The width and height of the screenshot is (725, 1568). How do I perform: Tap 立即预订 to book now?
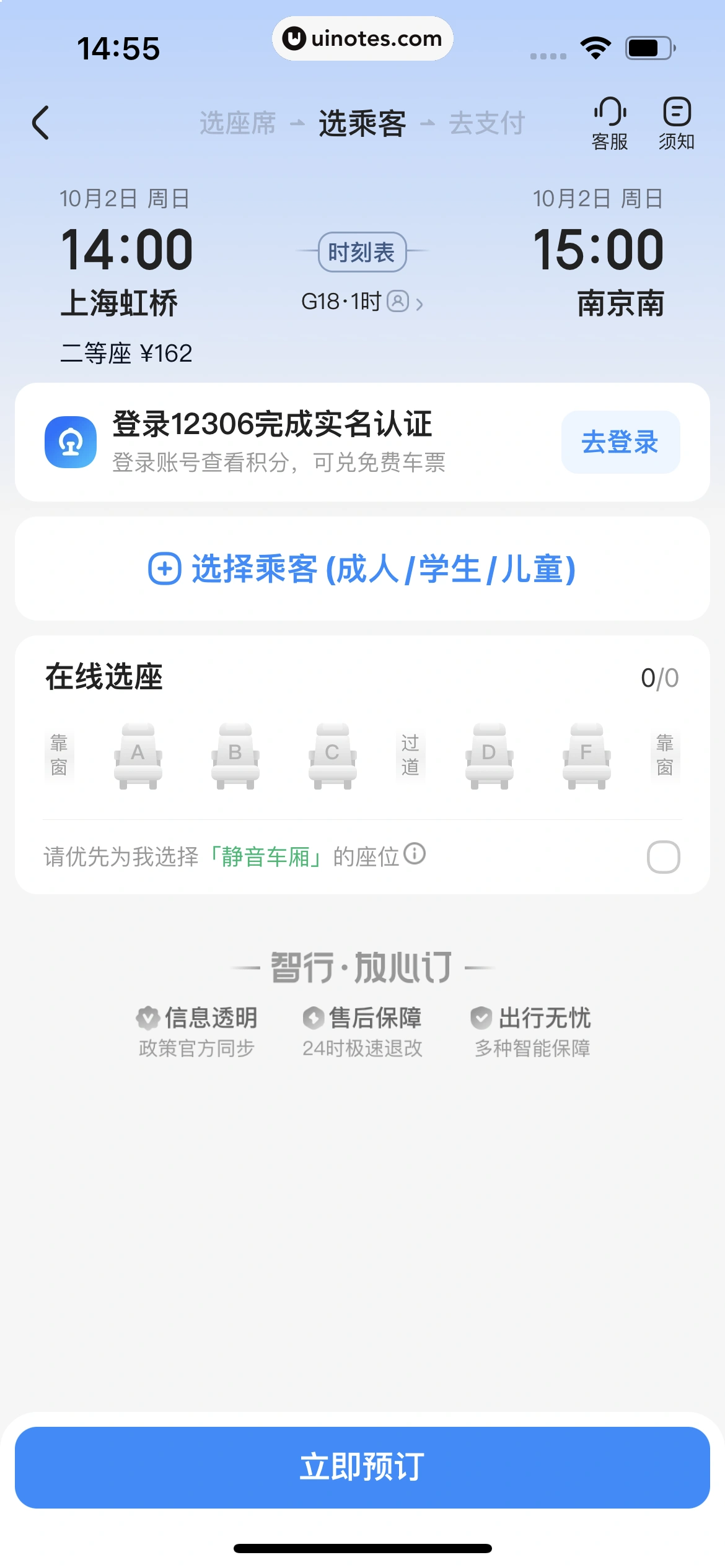[x=362, y=1467]
